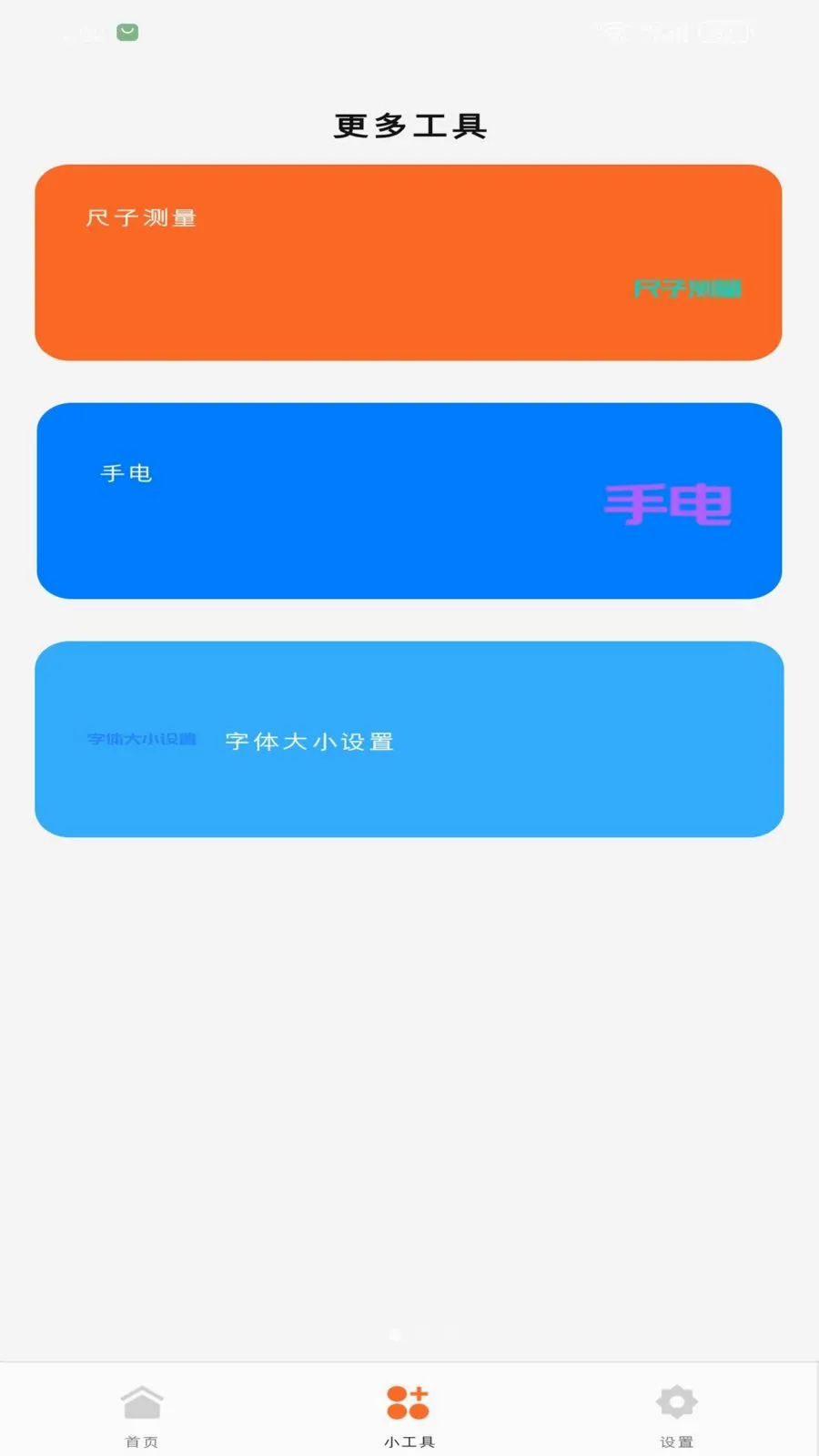Screen dimensions: 819x1456
Task: Tap the green app icon in the status bar
Action: point(127,32)
